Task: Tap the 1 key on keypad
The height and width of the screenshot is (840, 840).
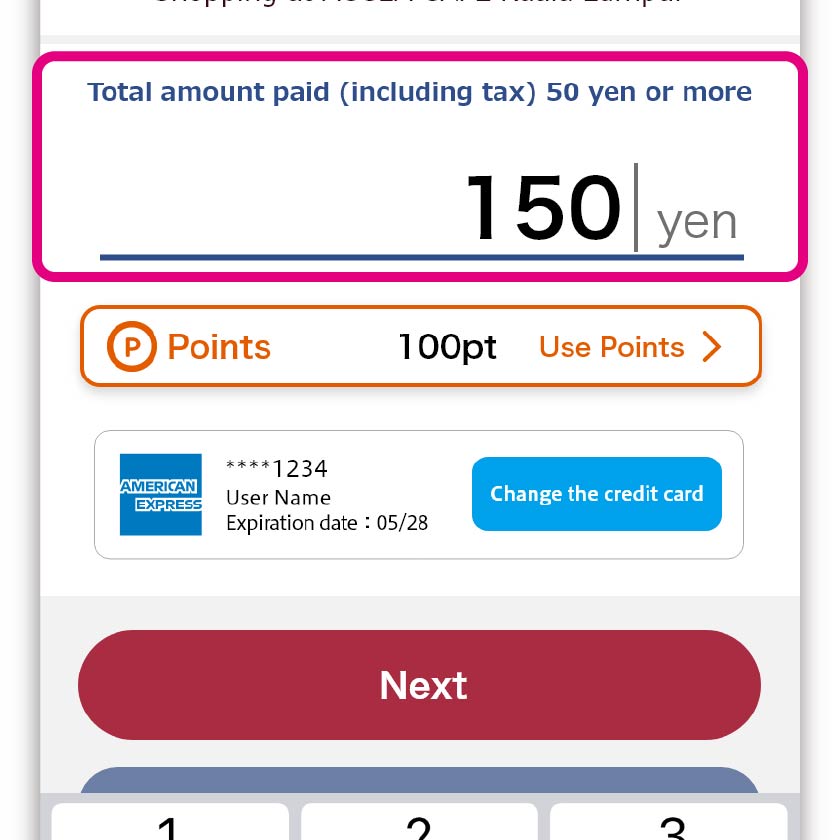Action: pyautogui.click(x=170, y=823)
